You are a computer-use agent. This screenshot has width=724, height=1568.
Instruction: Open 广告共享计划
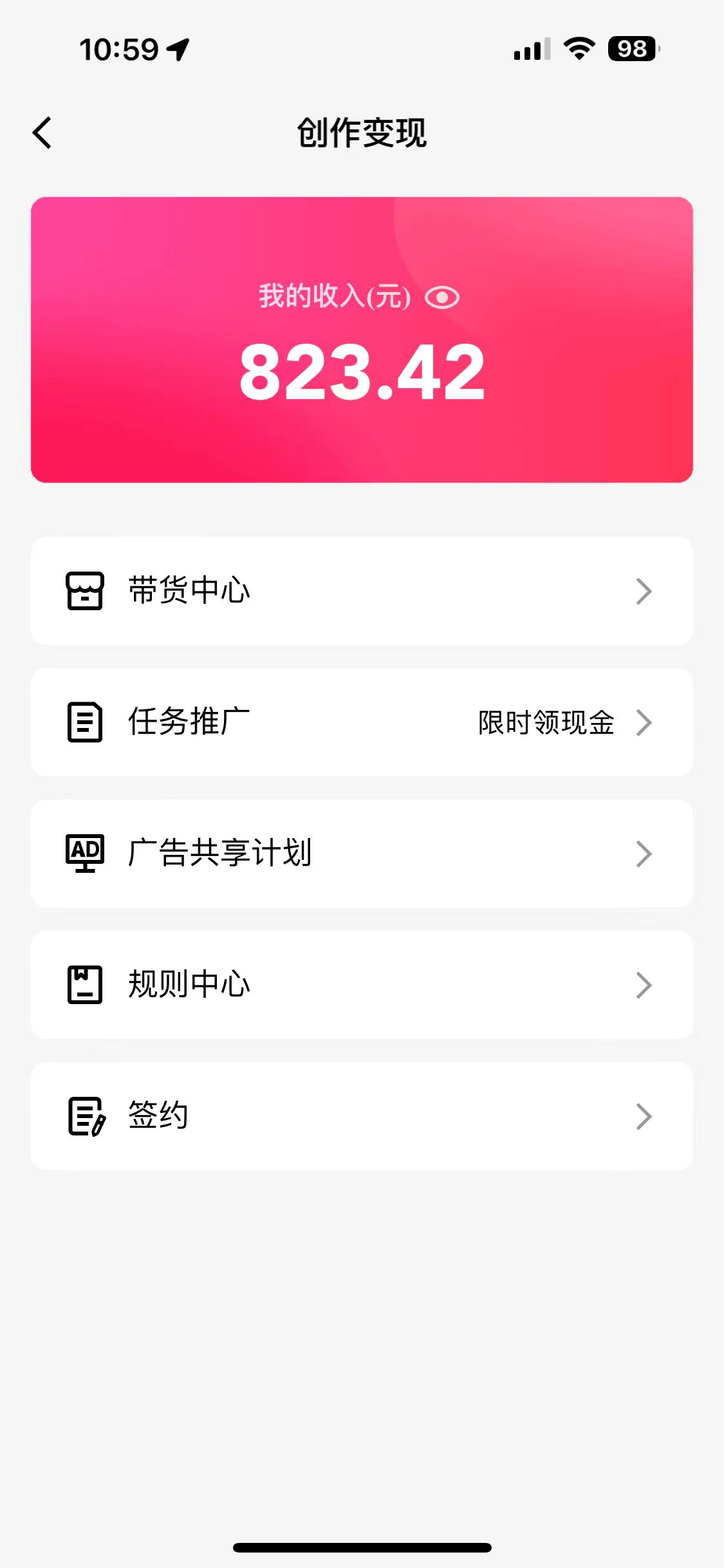[362, 854]
